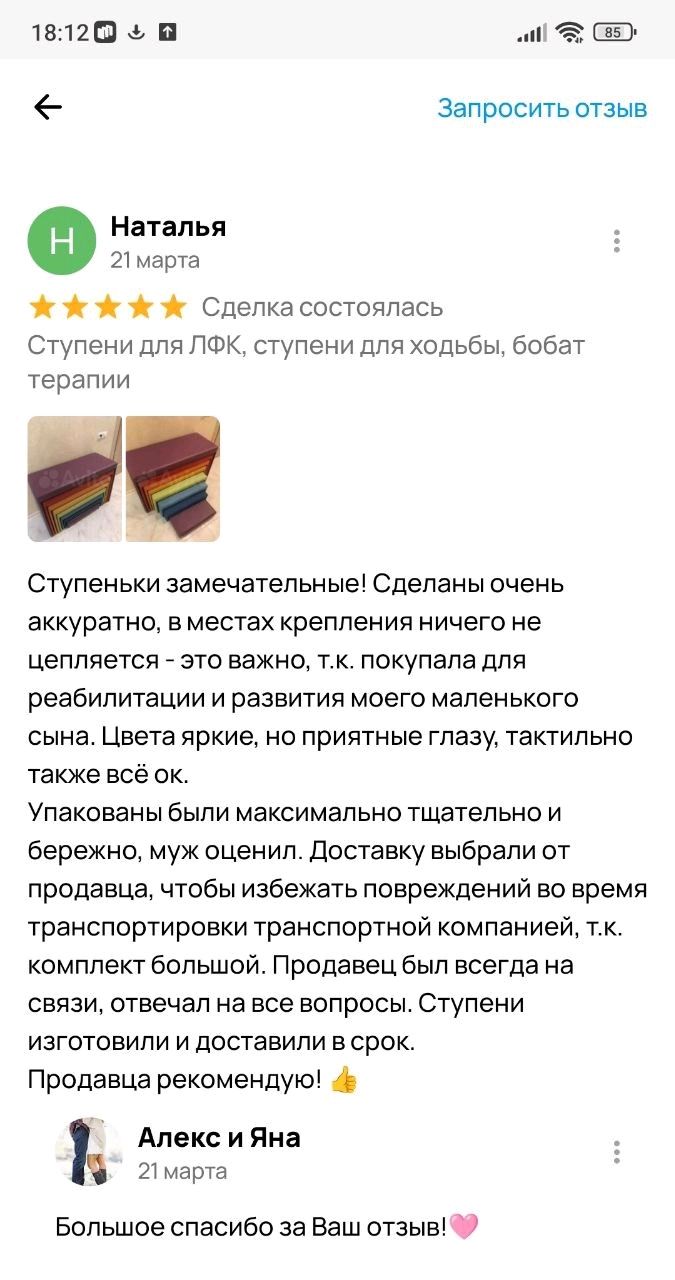Open Наталья's profile avatar
The width and height of the screenshot is (675, 1280).
pos(61,241)
